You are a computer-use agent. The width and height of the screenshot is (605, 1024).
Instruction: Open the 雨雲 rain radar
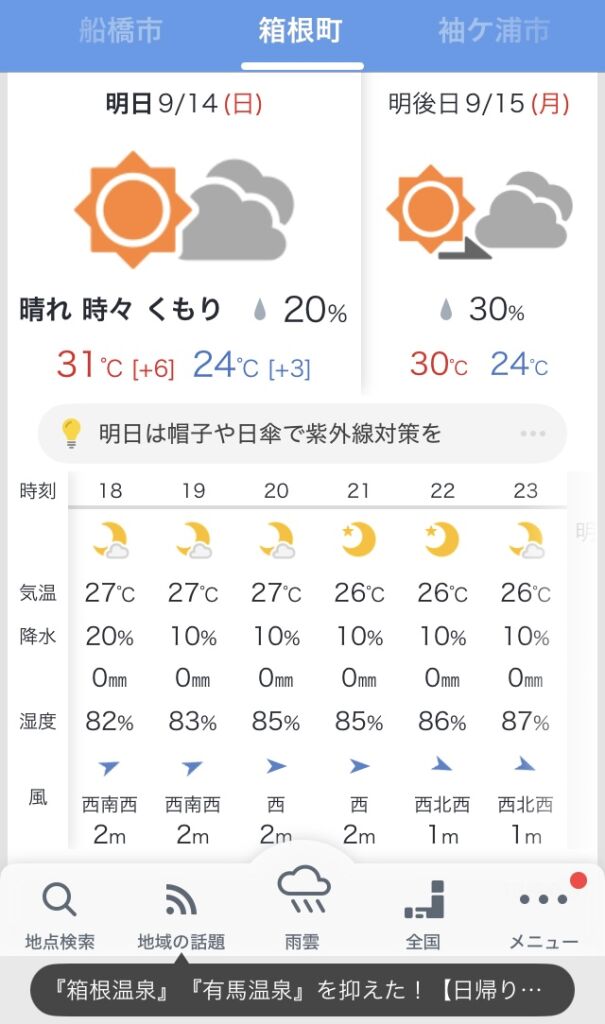[x=302, y=908]
